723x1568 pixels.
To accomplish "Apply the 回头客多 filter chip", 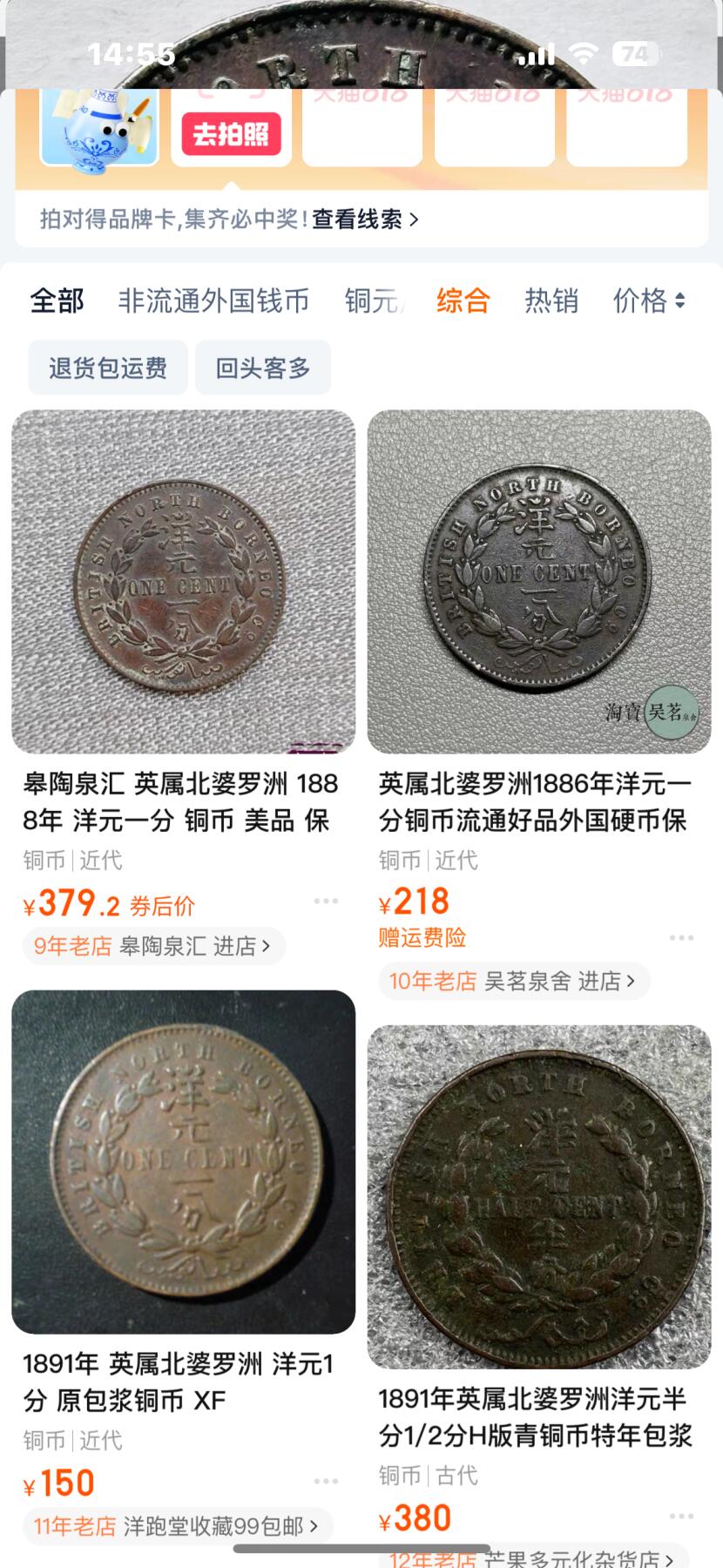I will 262,368.
